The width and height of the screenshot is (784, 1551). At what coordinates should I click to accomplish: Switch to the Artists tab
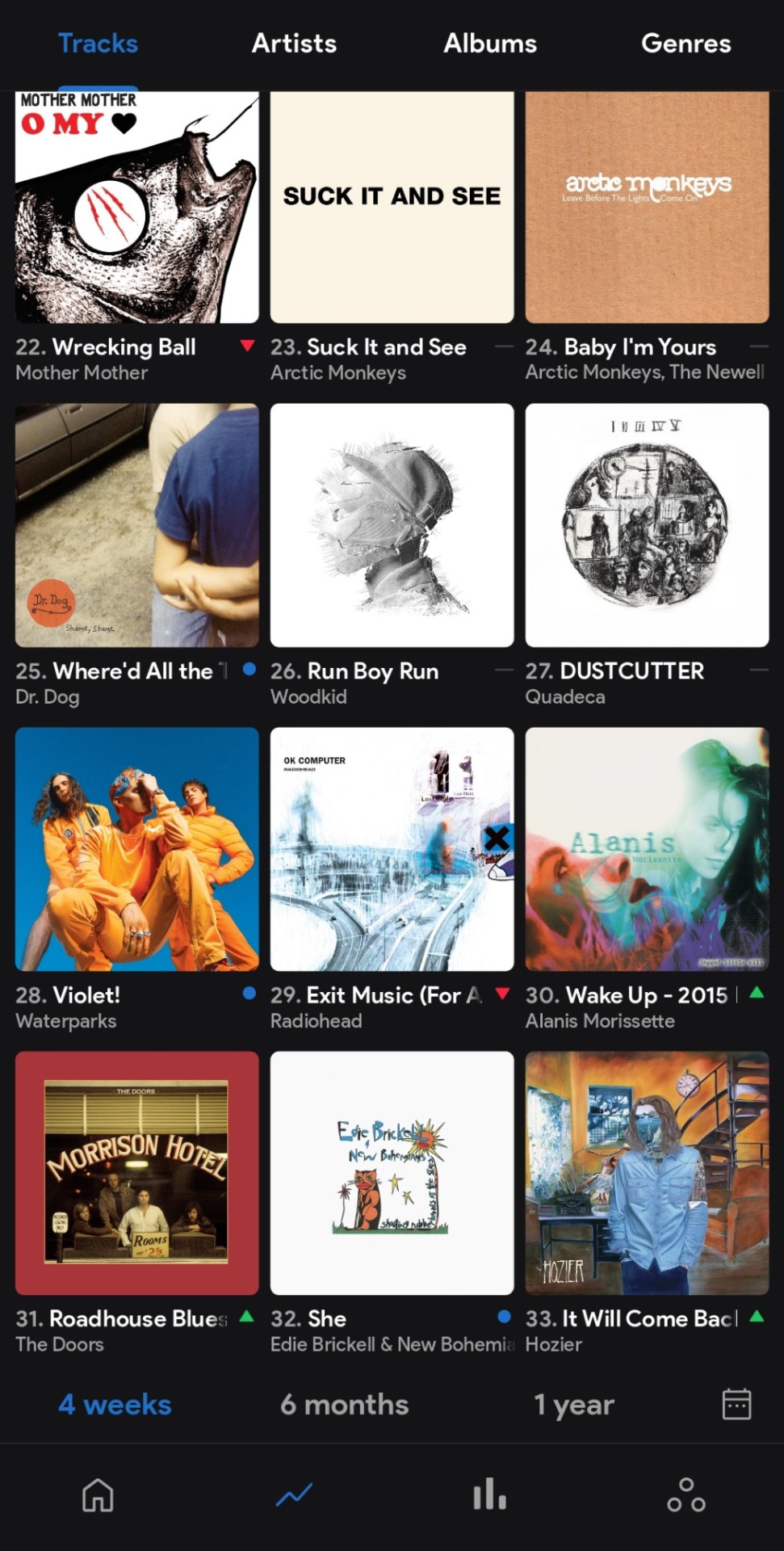[x=294, y=44]
